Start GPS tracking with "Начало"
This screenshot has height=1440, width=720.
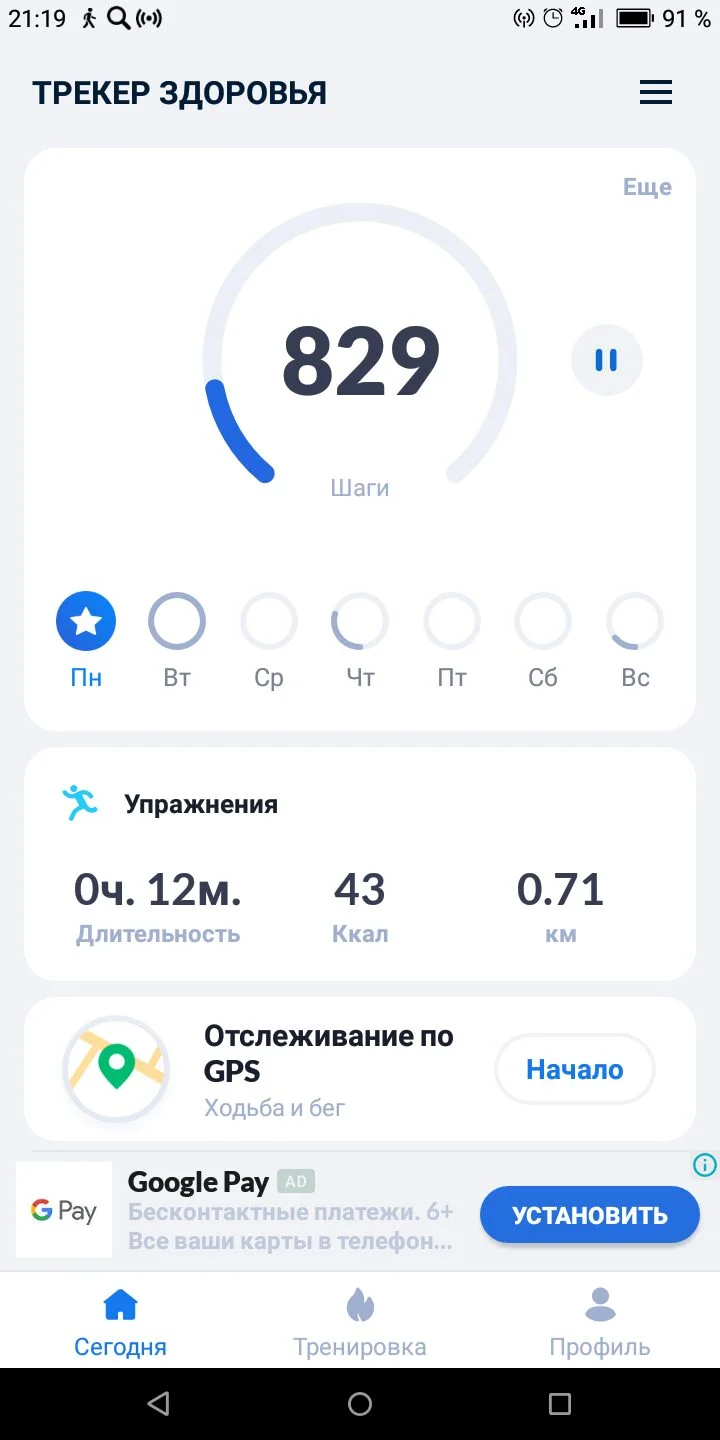point(575,1069)
